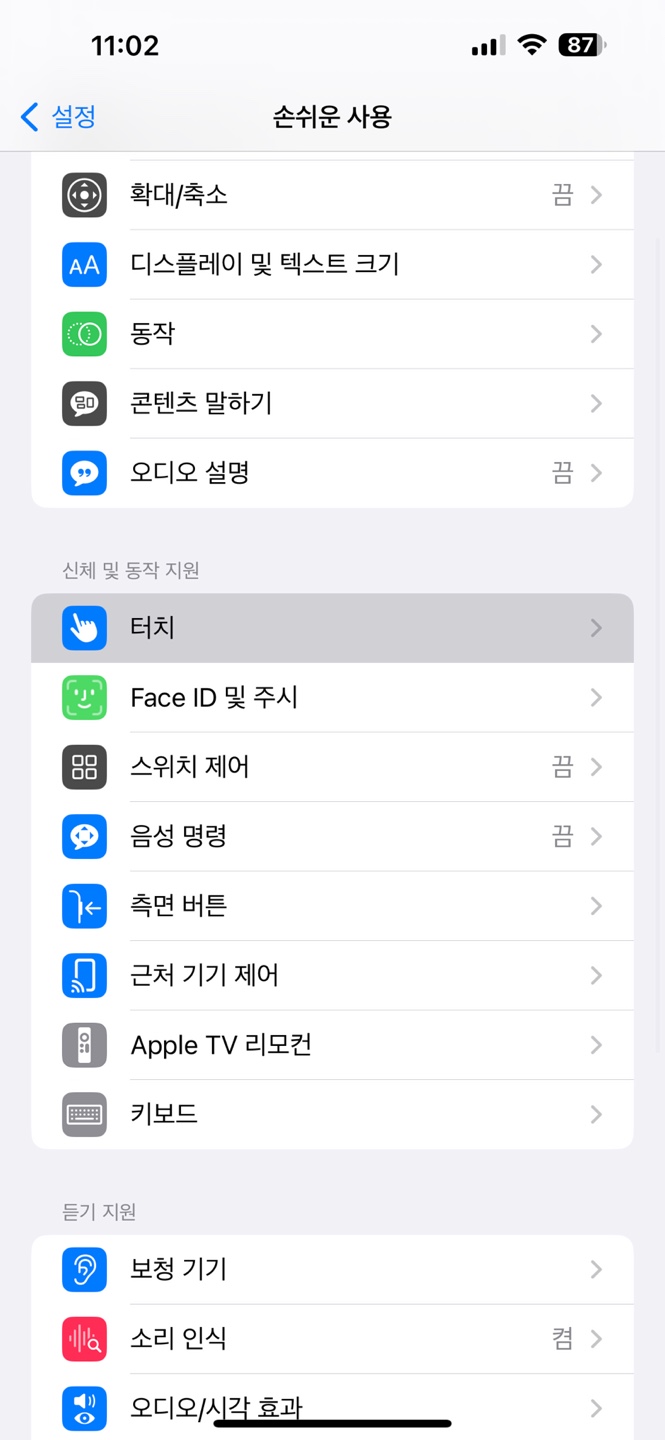Open 음성 명령 settings
Image resolution: width=665 pixels, height=1440 pixels.
[332, 836]
